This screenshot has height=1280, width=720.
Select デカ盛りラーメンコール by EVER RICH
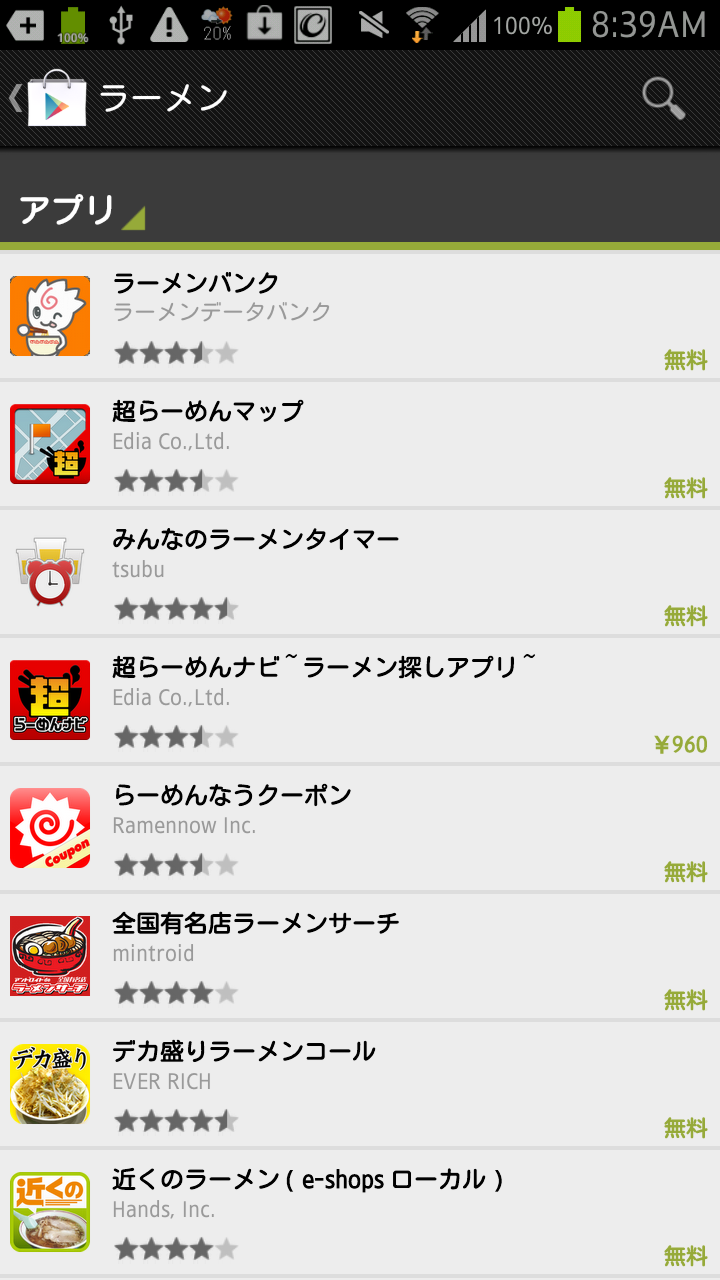coord(360,1085)
